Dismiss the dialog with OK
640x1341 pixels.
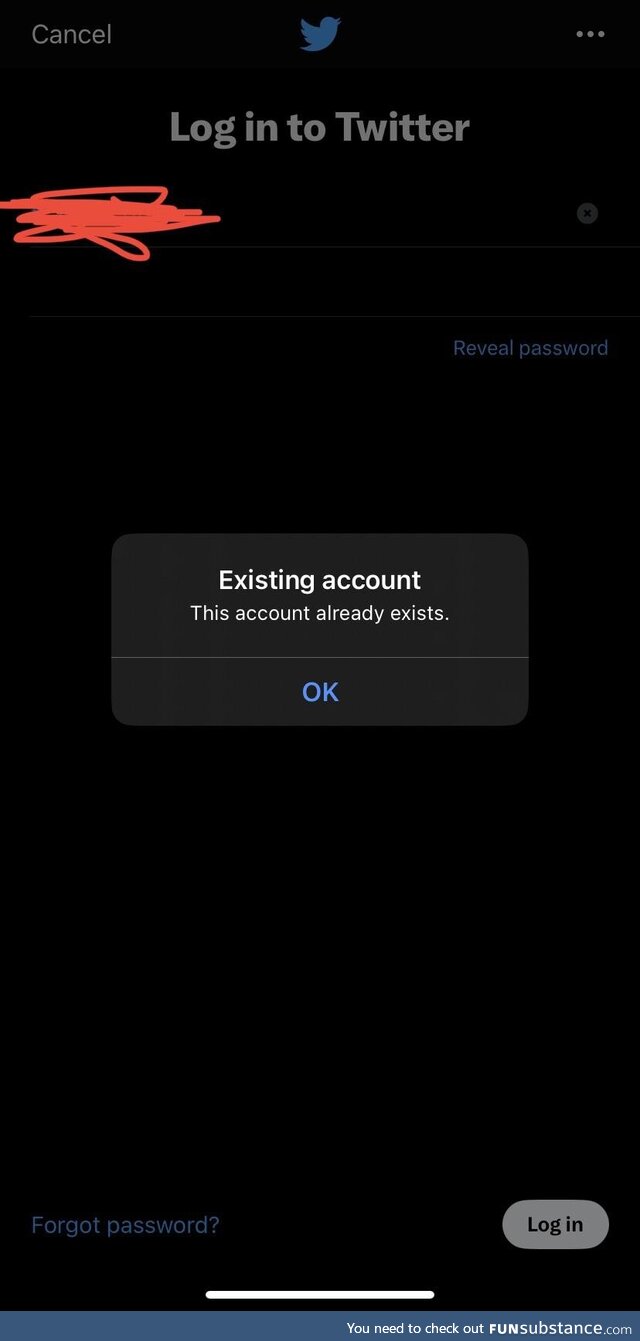click(x=320, y=692)
